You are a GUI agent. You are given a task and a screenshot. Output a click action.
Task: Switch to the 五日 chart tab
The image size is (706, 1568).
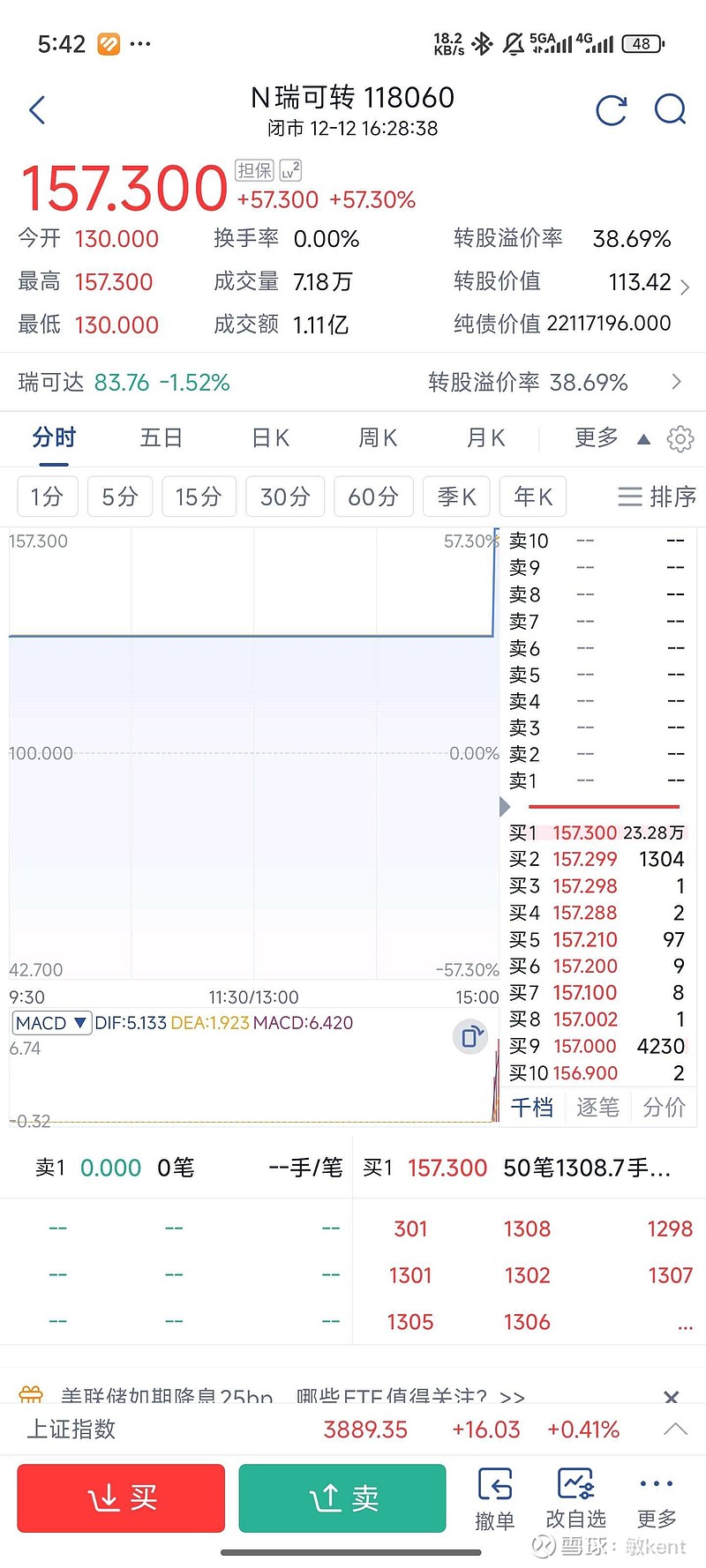click(161, 437)
